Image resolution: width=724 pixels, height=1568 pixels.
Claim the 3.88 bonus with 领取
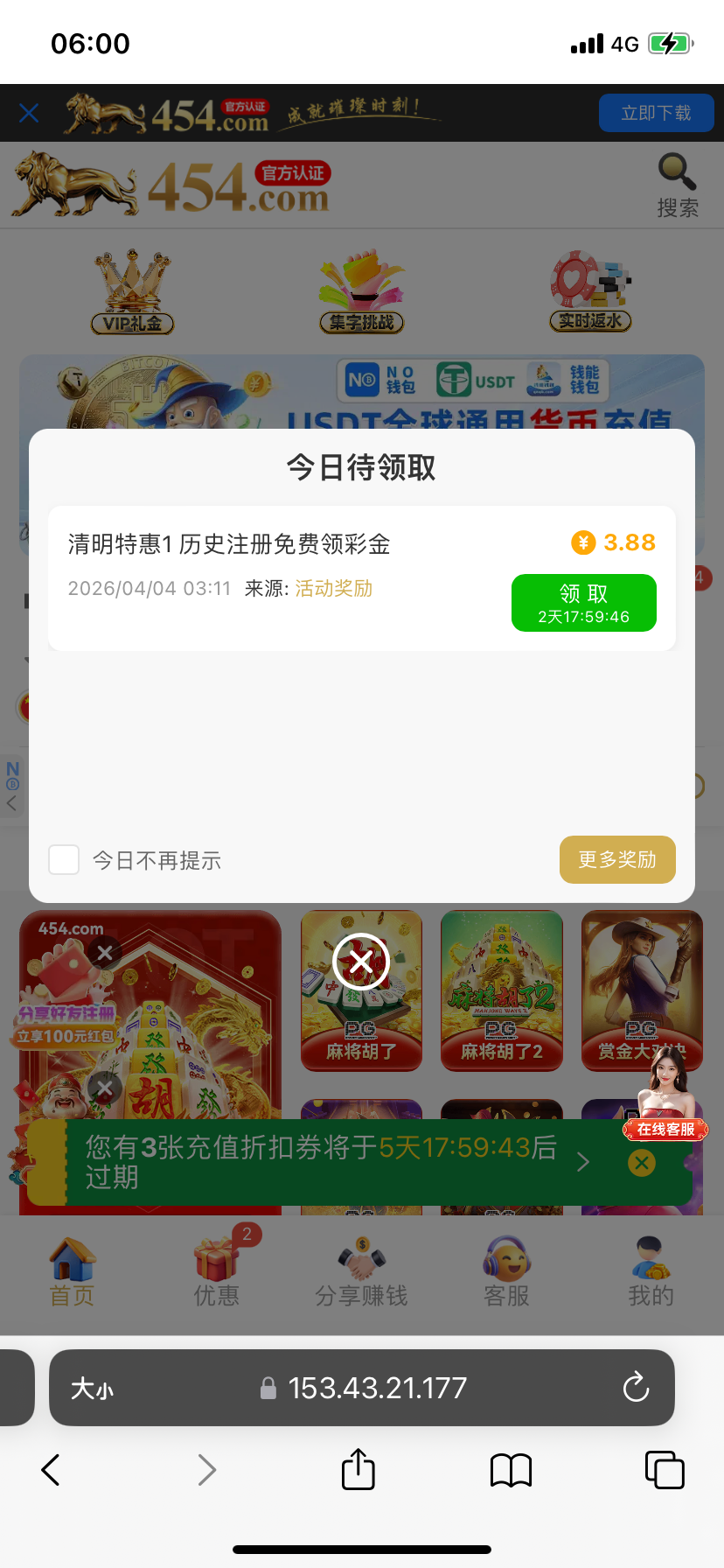(x=583, y=602)
